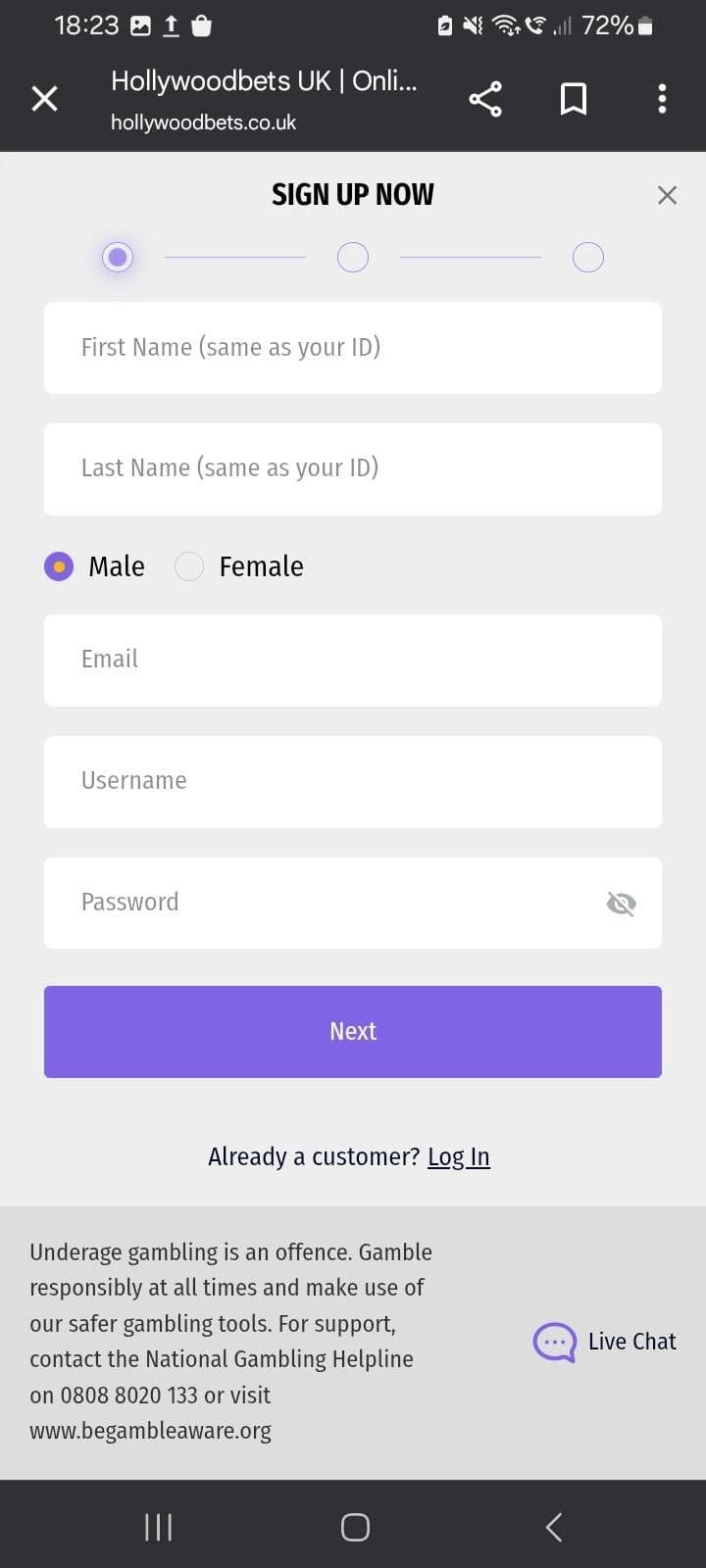The width and height of the screenshot is (706, 1568).
Task: Focus the First Name field
Action: [x=353, y=348]
